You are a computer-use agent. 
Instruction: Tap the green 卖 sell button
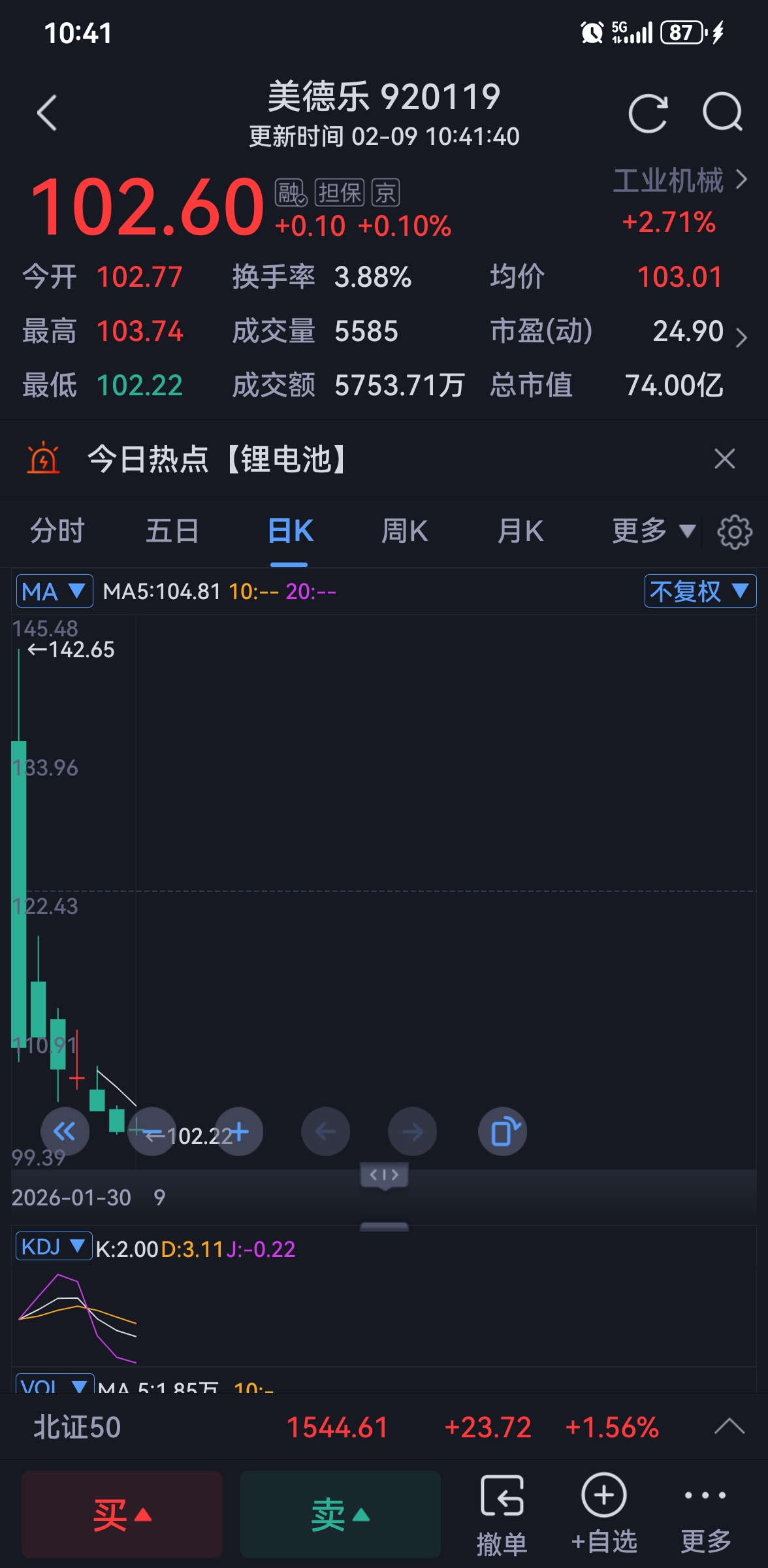[340, 1514]
